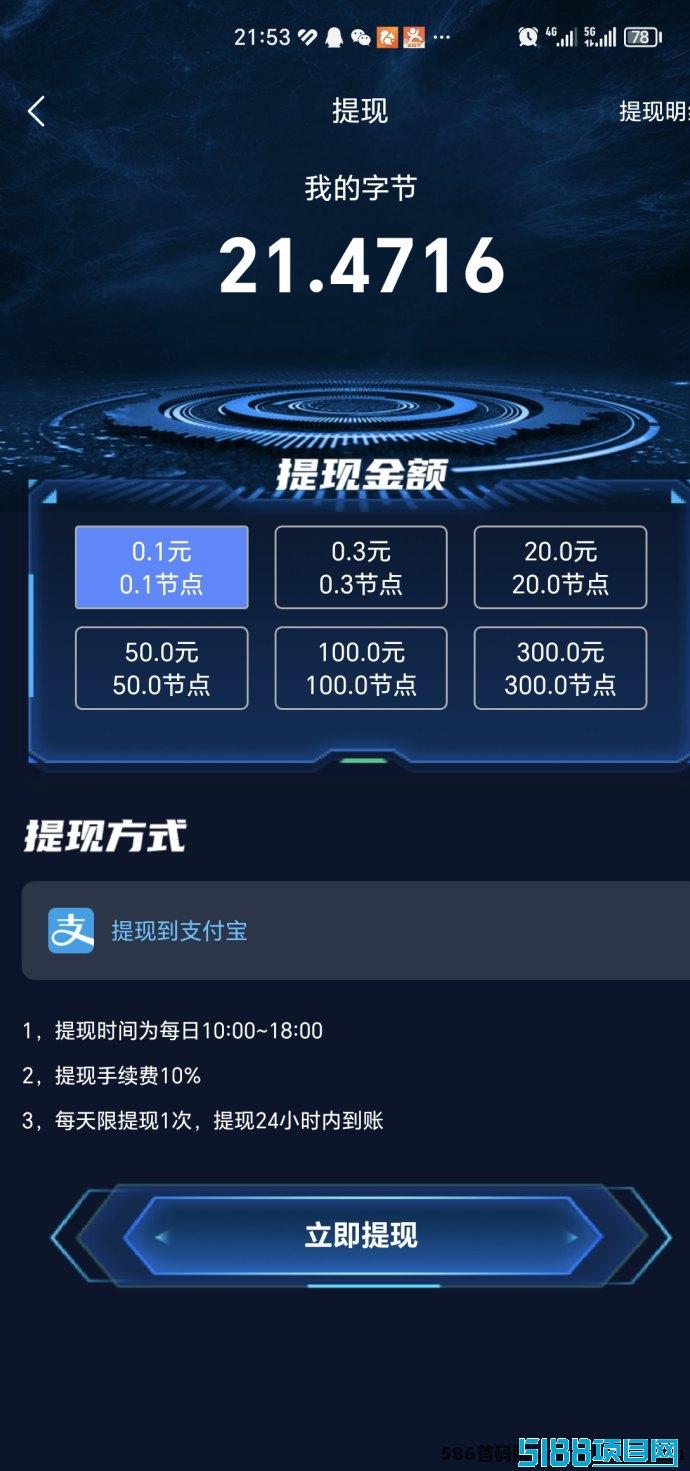This screenshot has height=1471, width=690.
Task: Tap the 立即提现 button
Action: [361, 1236]
